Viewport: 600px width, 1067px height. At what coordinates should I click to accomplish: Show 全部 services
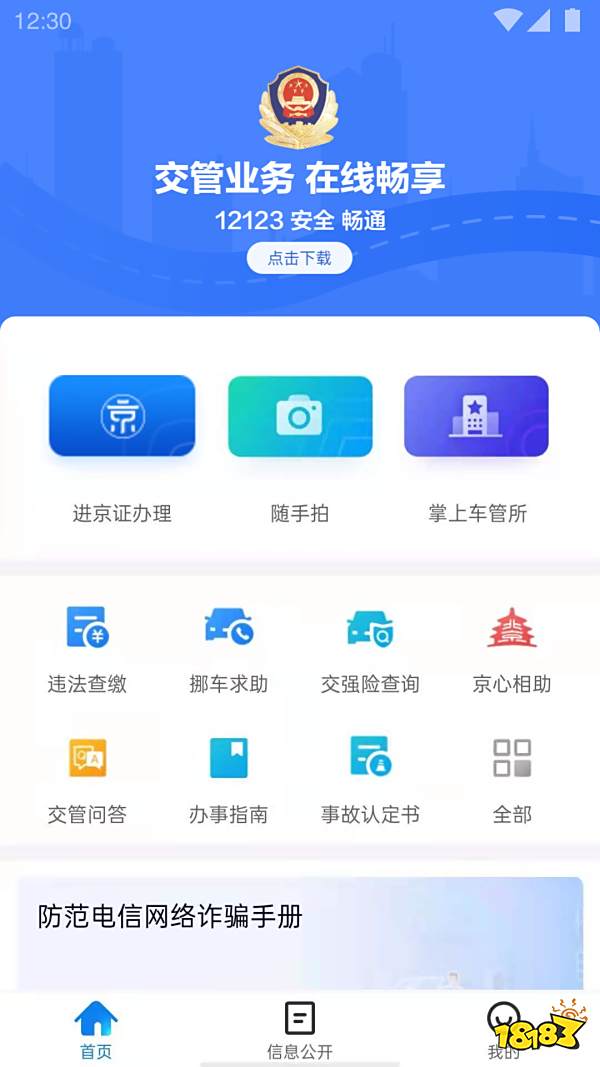(x=512, y=779)
